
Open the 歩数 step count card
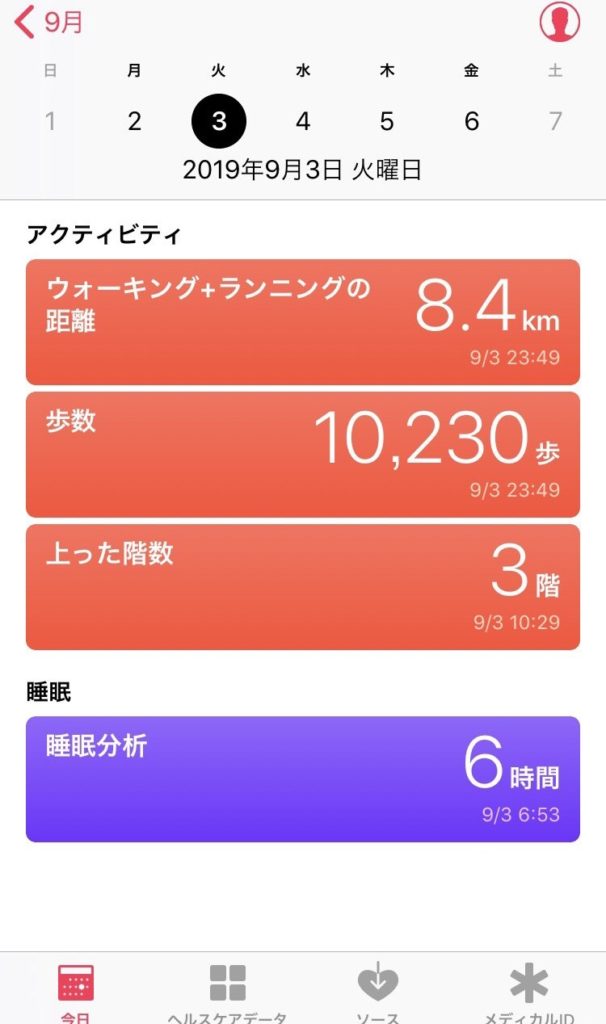coord(303,455)
